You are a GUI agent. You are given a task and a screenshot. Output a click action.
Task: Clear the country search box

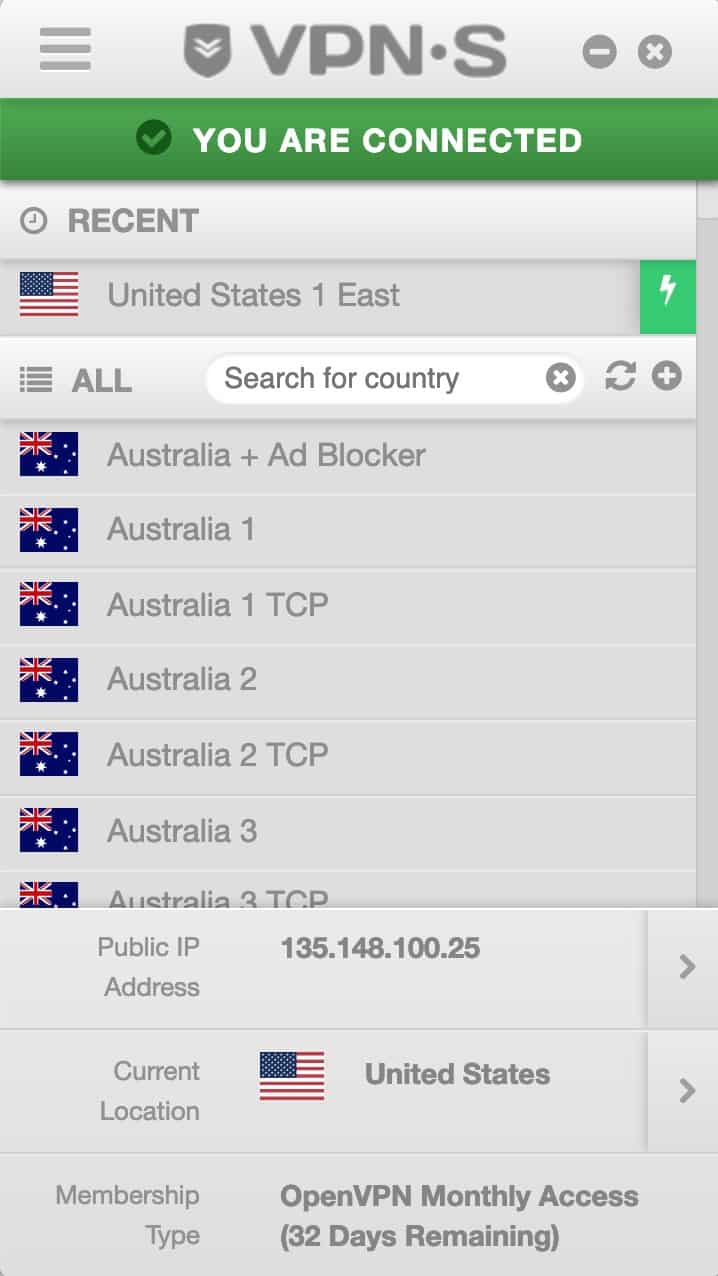tap(561, 378)
